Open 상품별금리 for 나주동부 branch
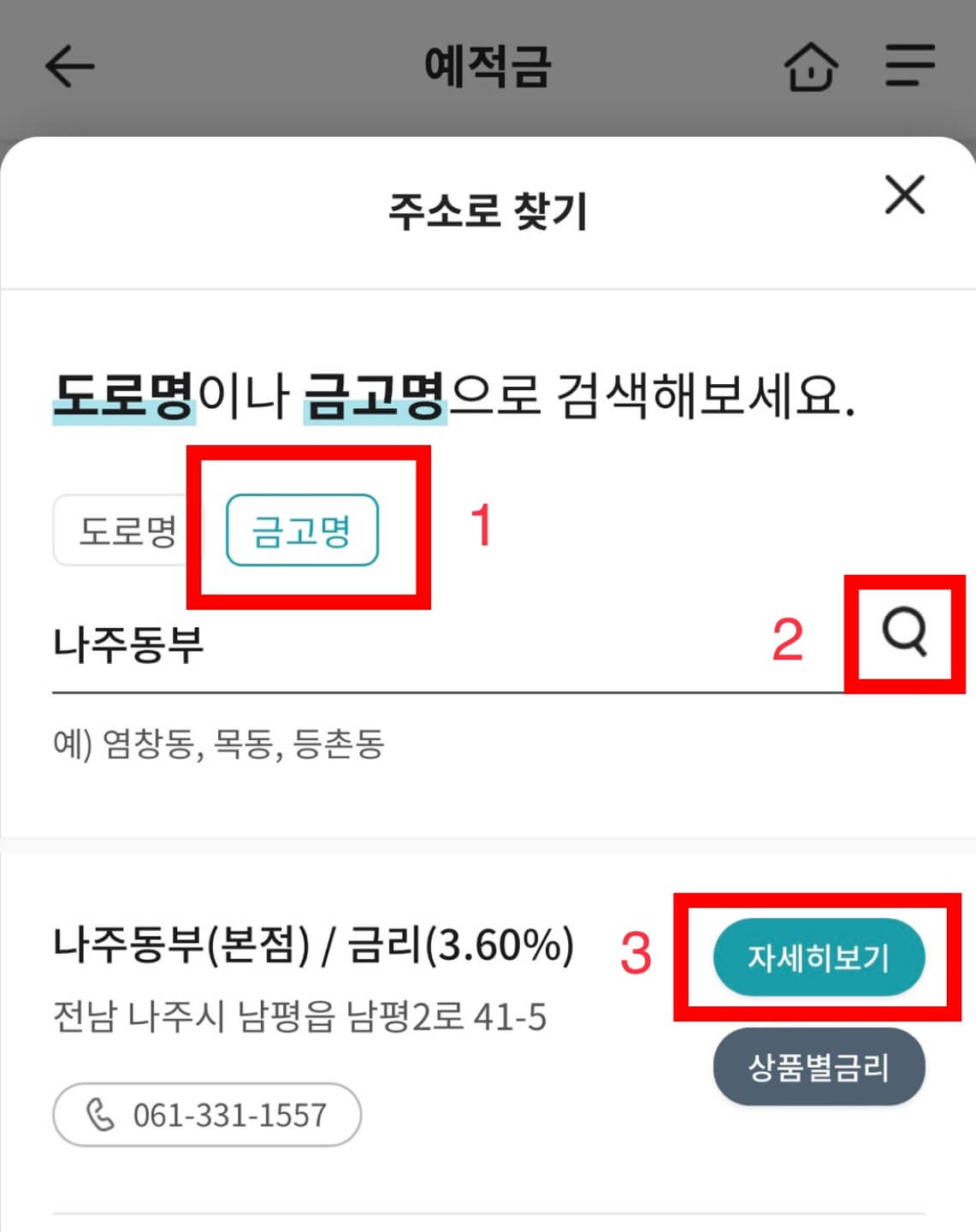Image resolution: width=976 pixels, height=1232 pixels. (x=819, y=1066)
